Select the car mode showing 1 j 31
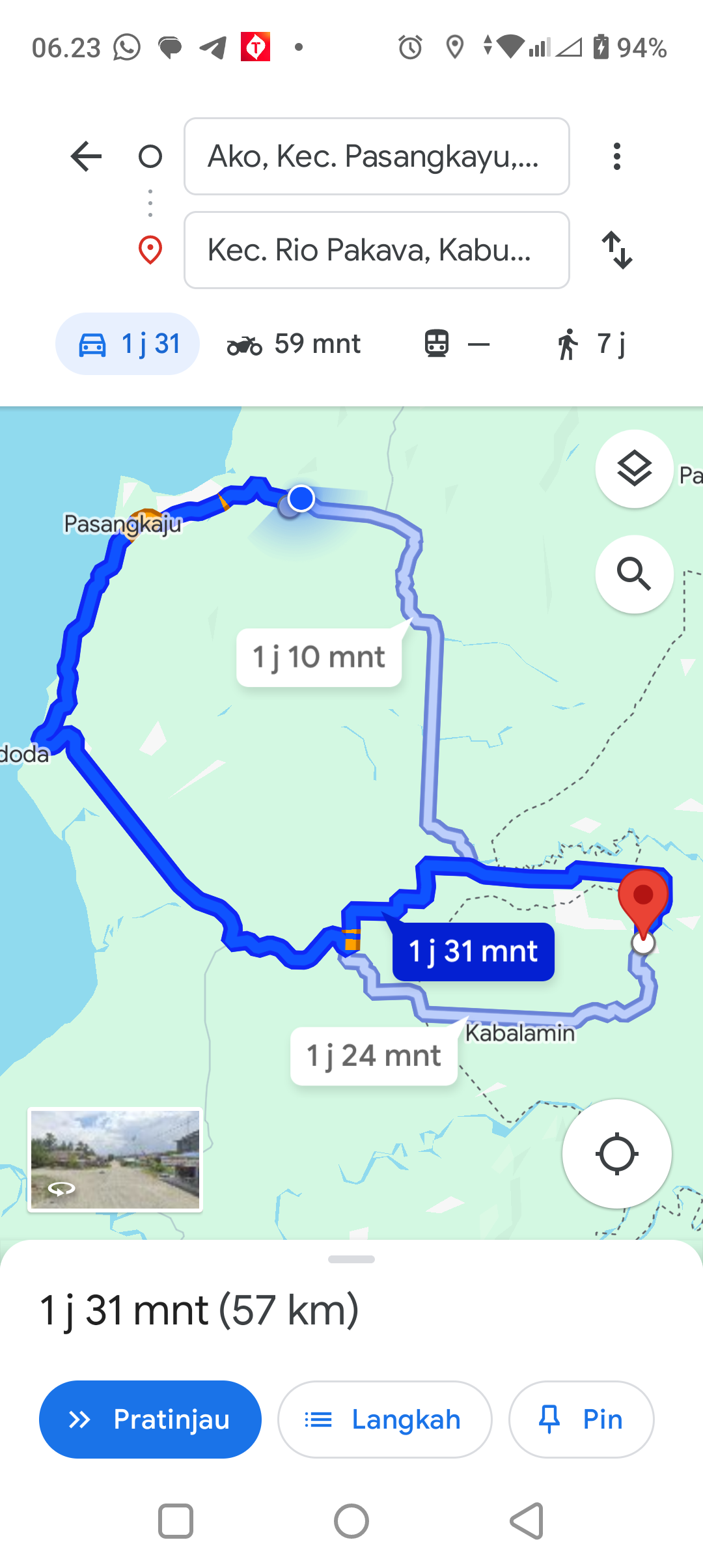Screen dimensions: 703x1568 128,344
